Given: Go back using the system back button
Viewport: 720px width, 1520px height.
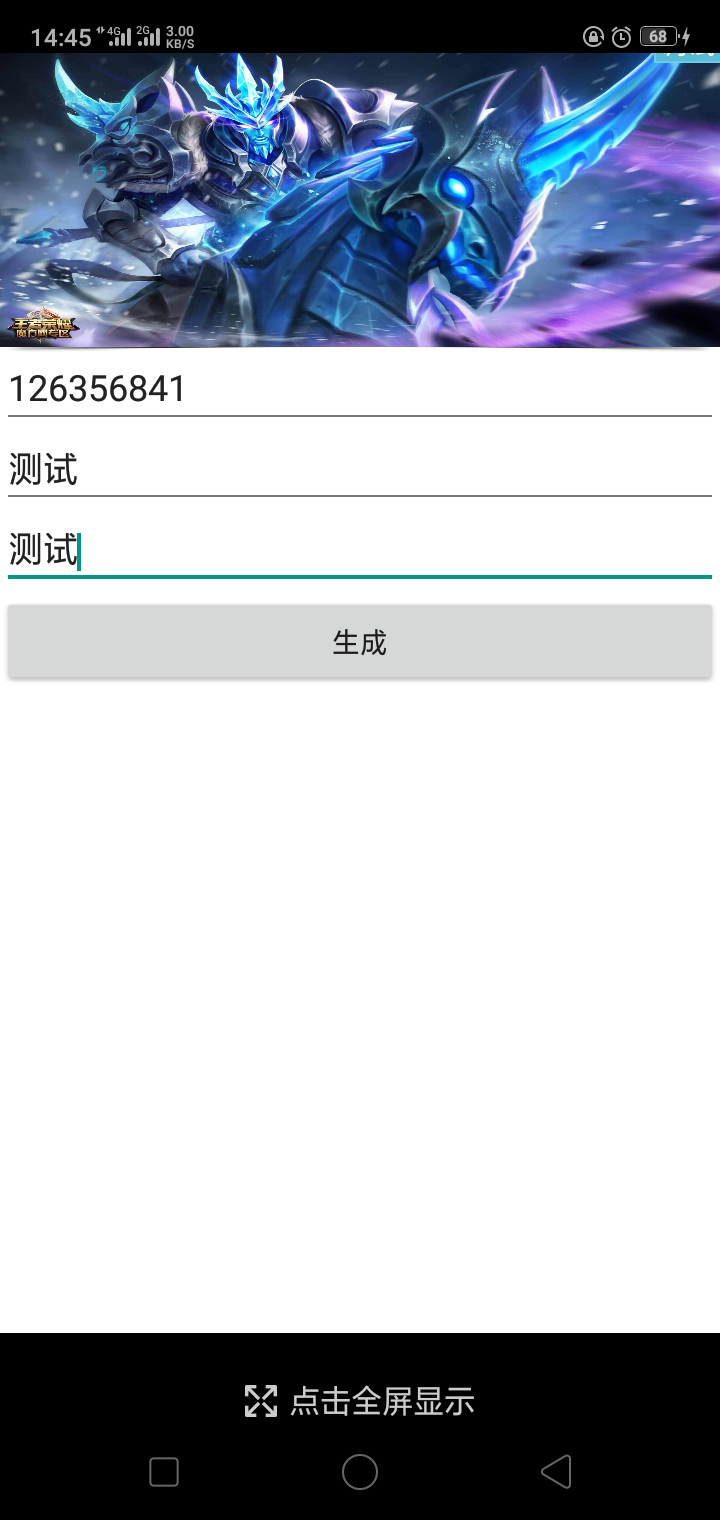Looking at the screenshot, I should point(556,1472).
